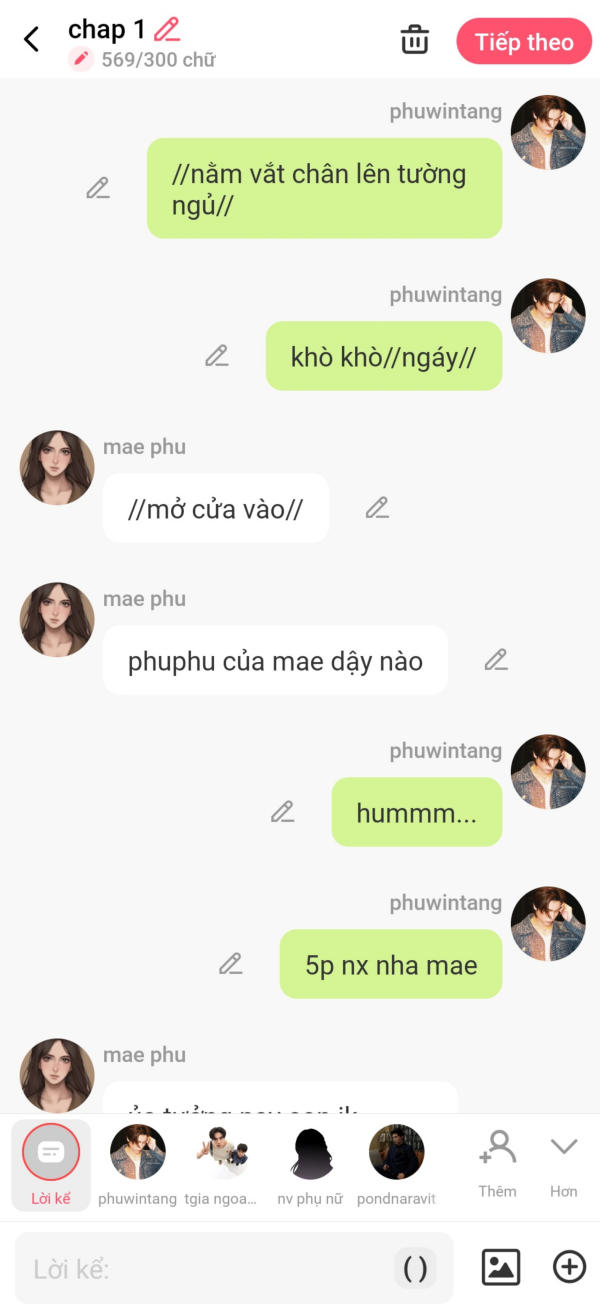
Task: Focus the Lời kể text field
Action: click(x=210, y=1269)
